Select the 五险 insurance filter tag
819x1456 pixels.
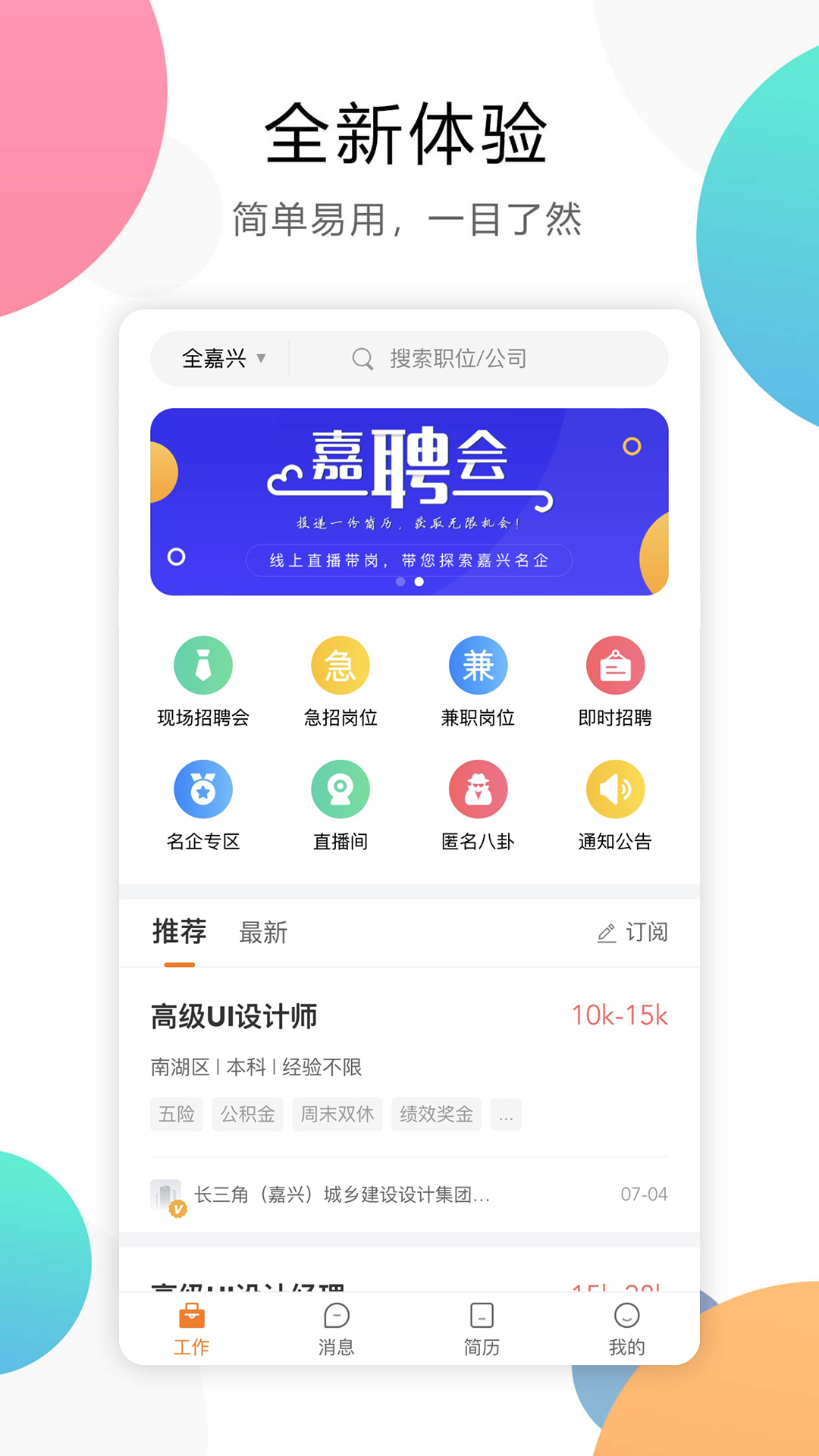tap(176, 1114)
